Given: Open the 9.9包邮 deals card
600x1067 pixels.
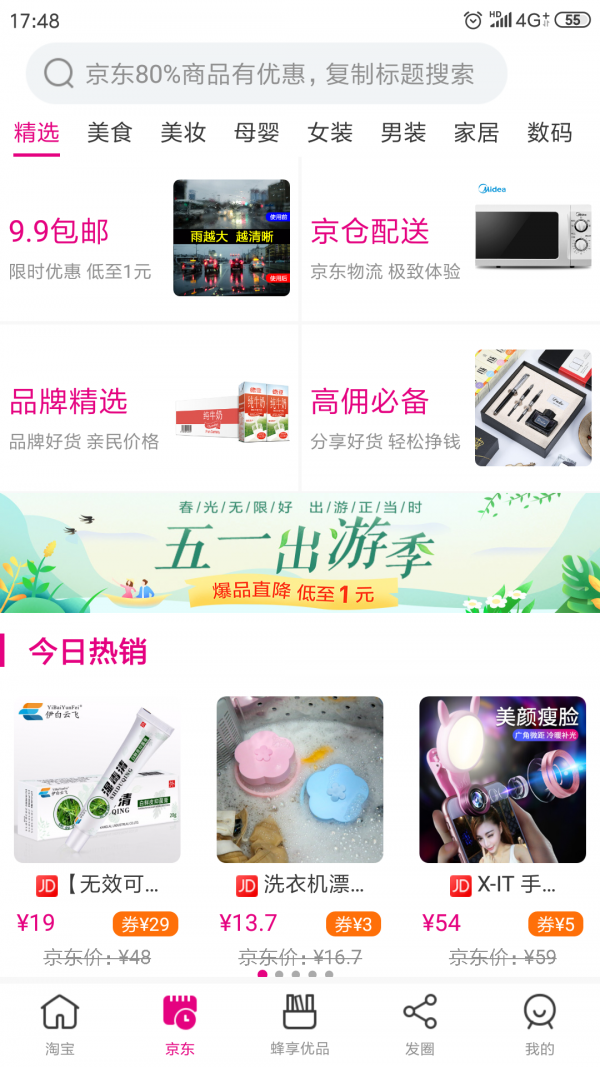Looking at the screenshot, I should coord(150,240).
